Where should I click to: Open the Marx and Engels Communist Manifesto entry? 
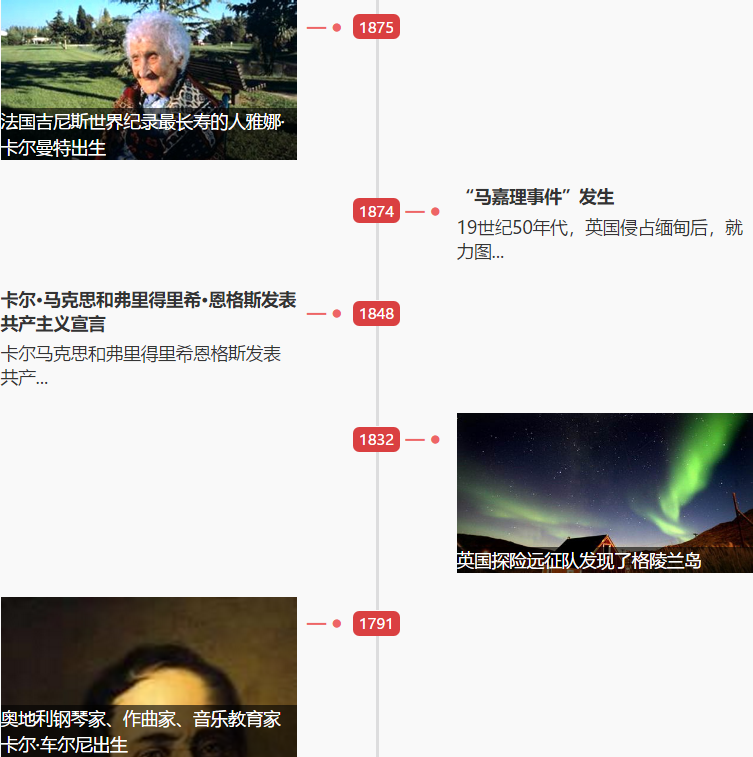(148, 312)
